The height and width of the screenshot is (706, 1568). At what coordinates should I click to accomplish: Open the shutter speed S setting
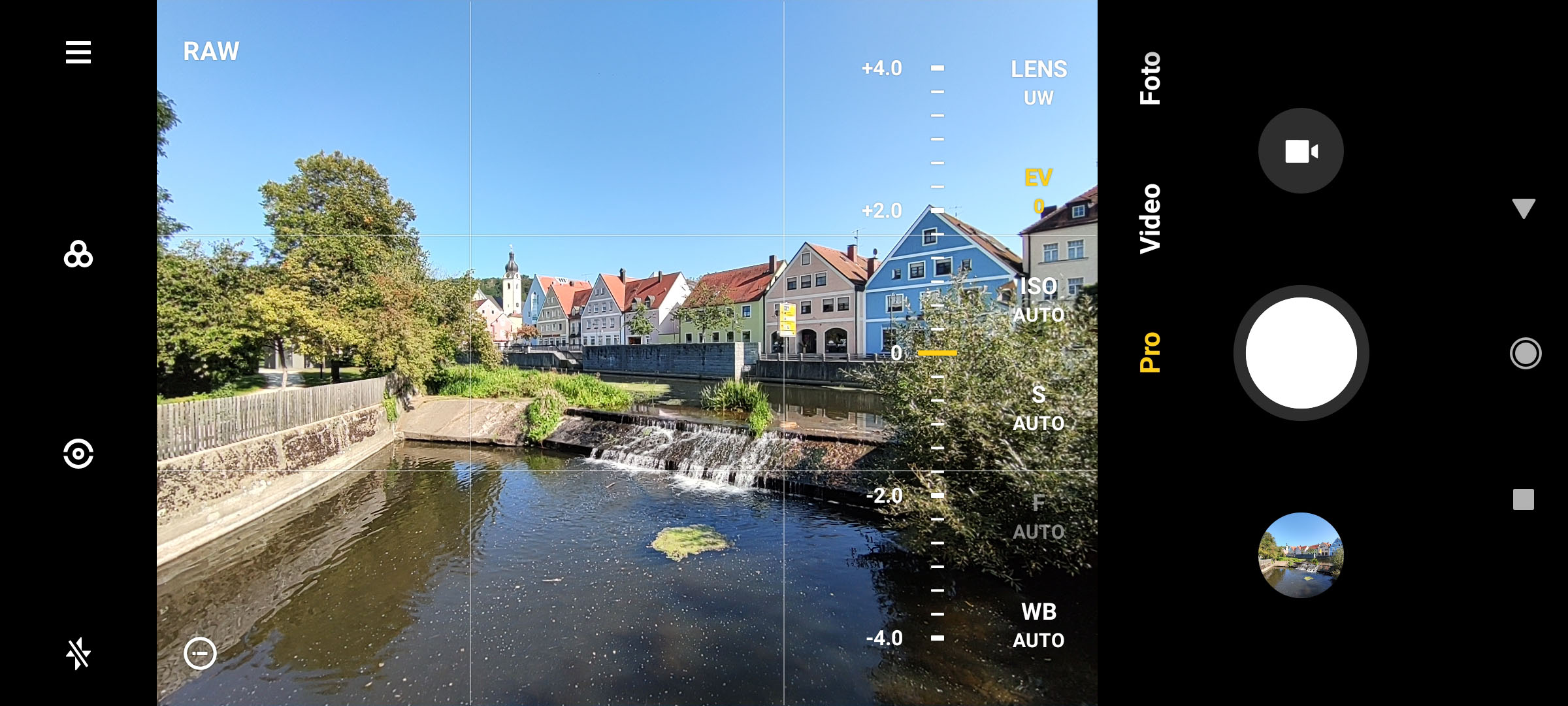(1038, 408)
